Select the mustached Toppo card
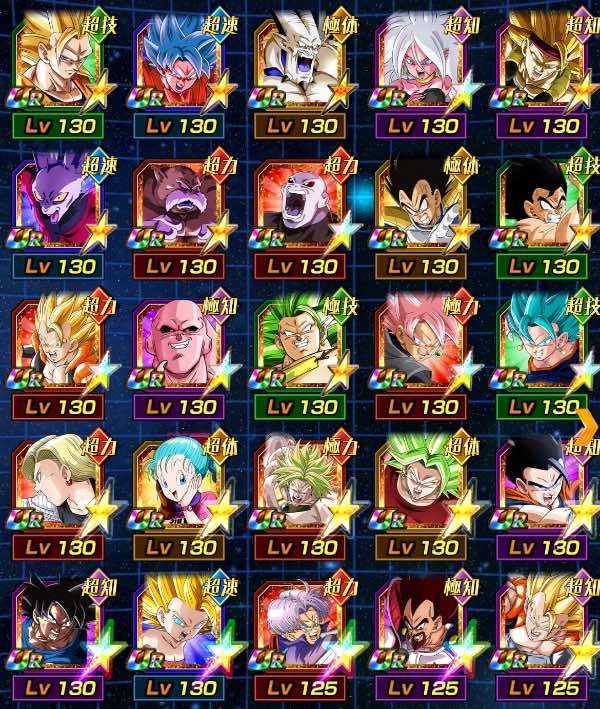600x709 pixels. pos(180,202)
